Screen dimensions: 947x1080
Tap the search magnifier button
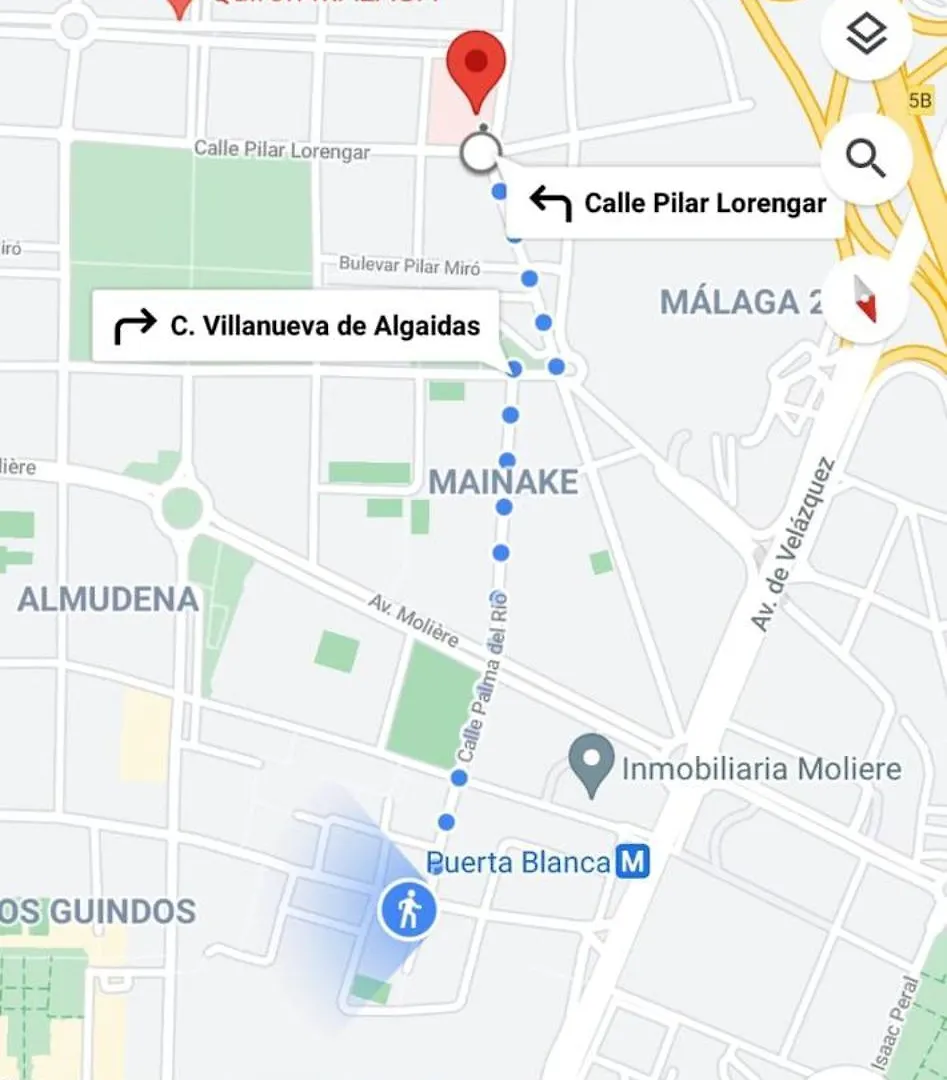pos(866,159)
